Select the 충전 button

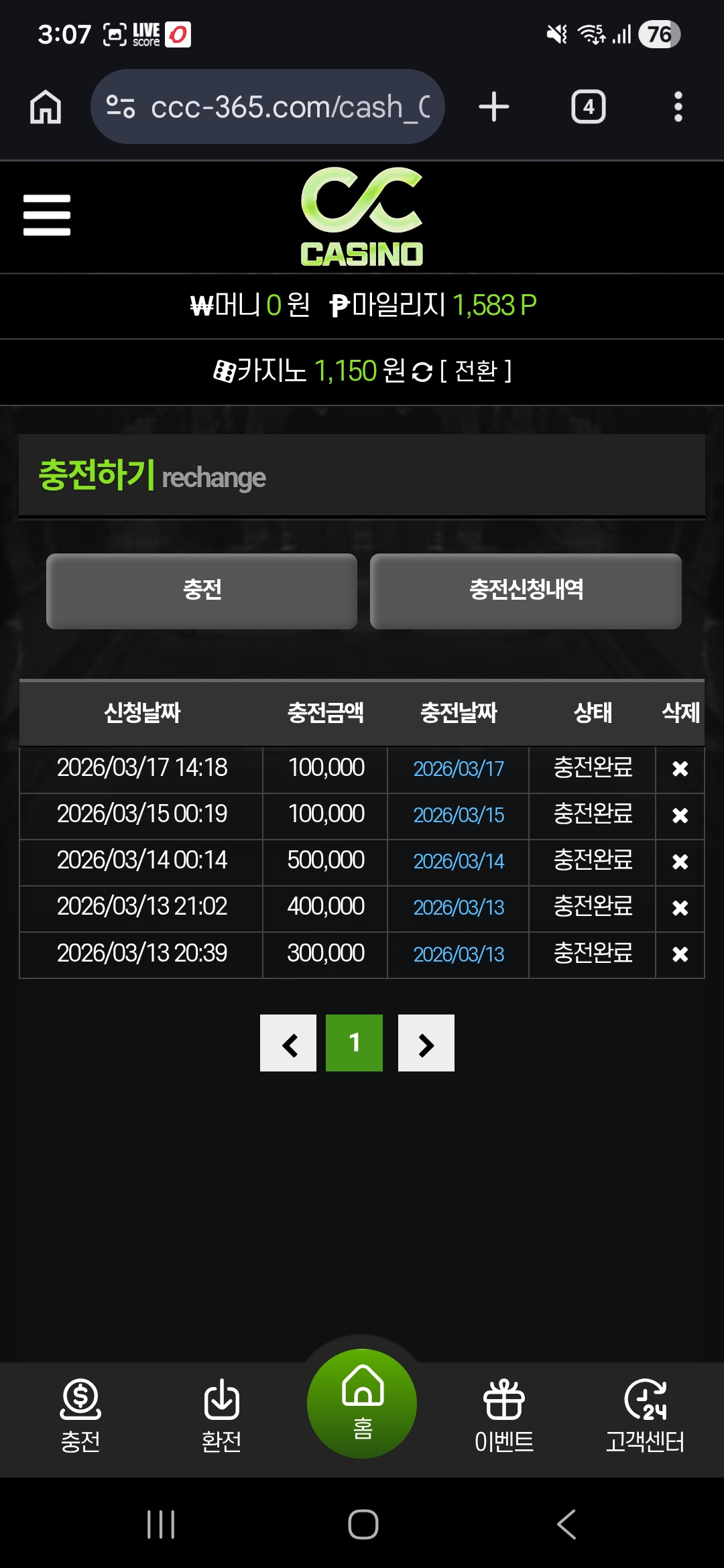202,591
